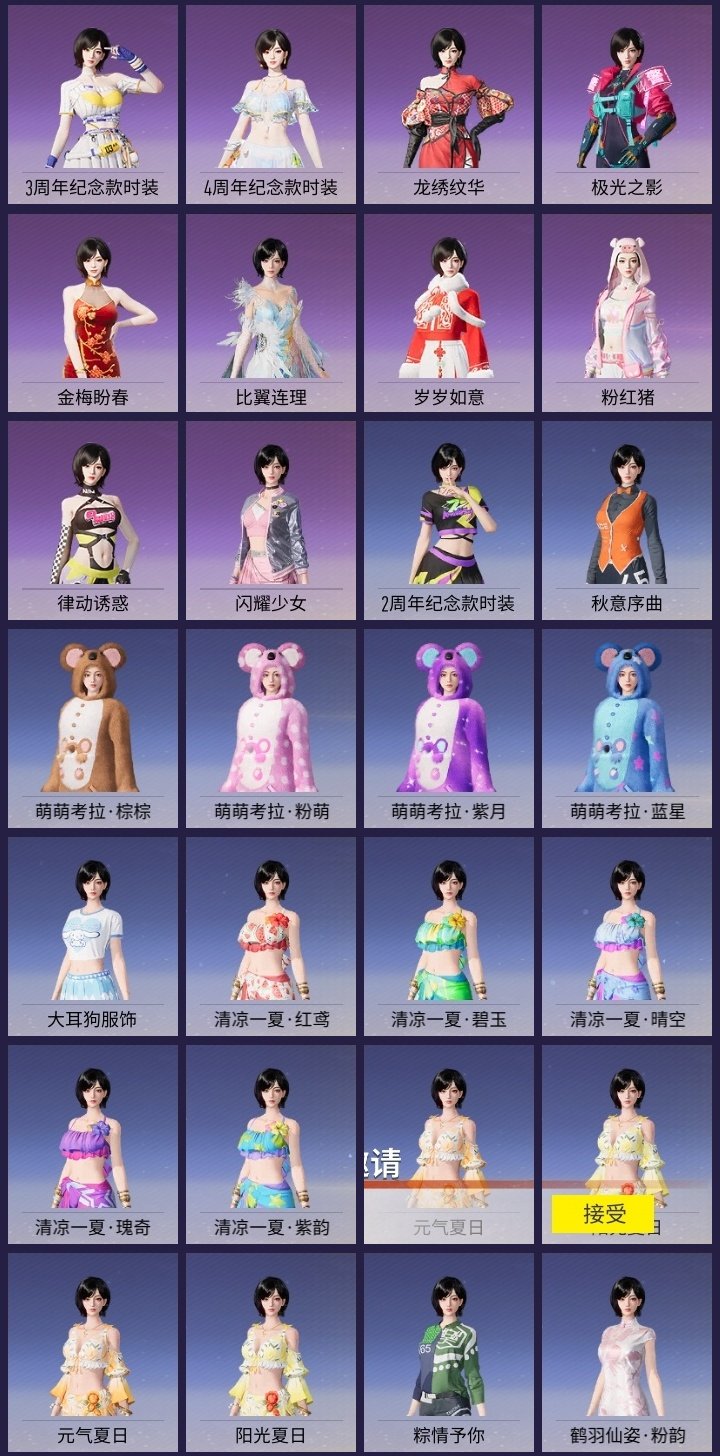Select the 粽情予你 green outfit
This screenshot has width=720, height=1456.
(450, 1360)
